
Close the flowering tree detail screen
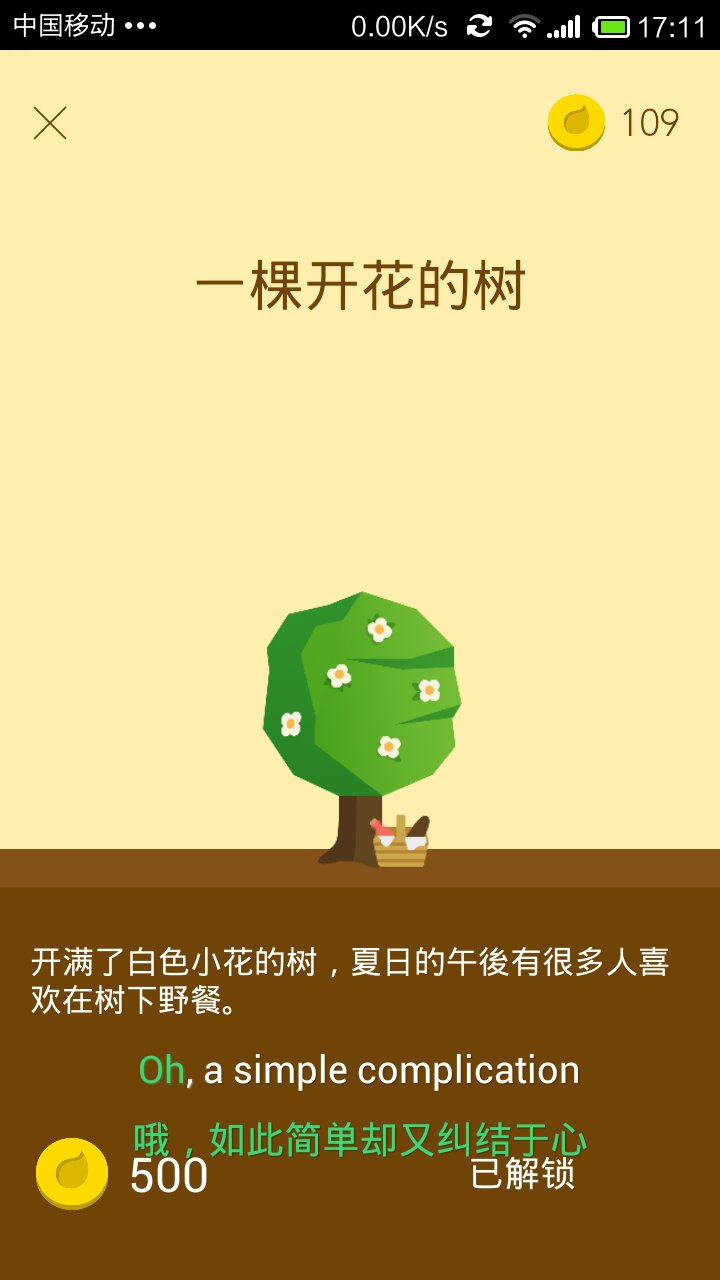(x=50, y=123)
